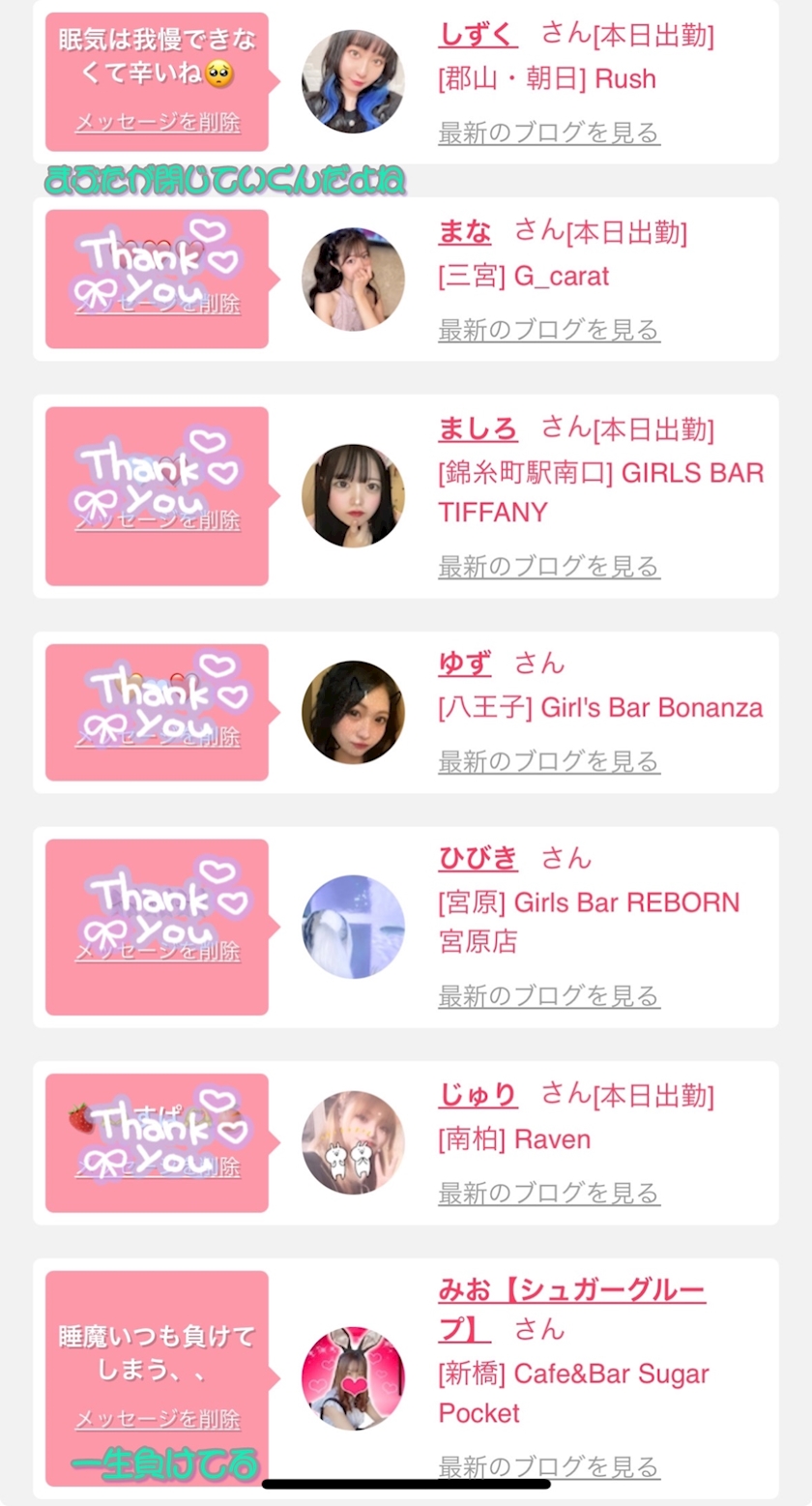
Task: View ゆず's latest blog
Action: [548, 761]
